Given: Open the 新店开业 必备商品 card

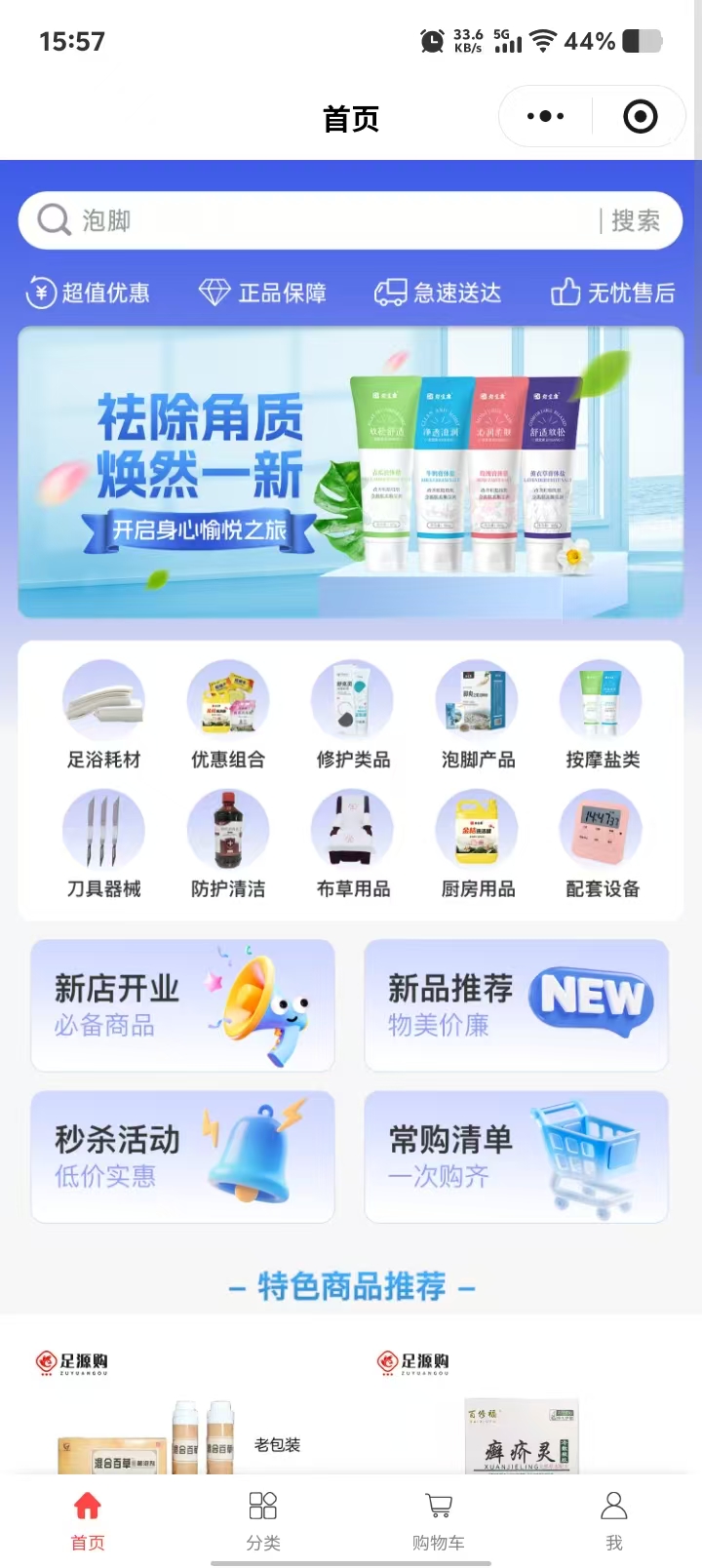Looking at the screenshot, I should coord(182,1005).
